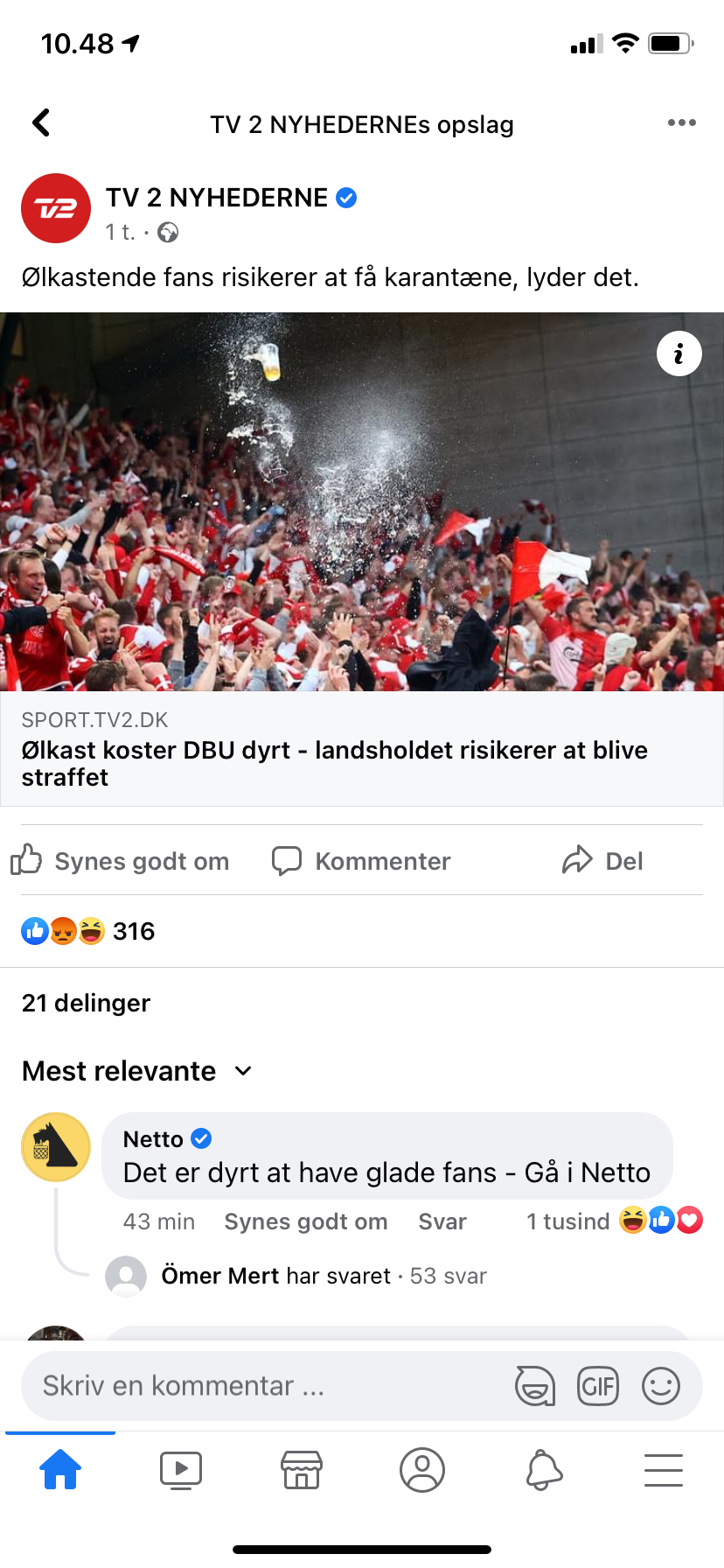Reply to Netto's comment with Svar
This screenshot has height=1568, width=724.
(442, 1221)
